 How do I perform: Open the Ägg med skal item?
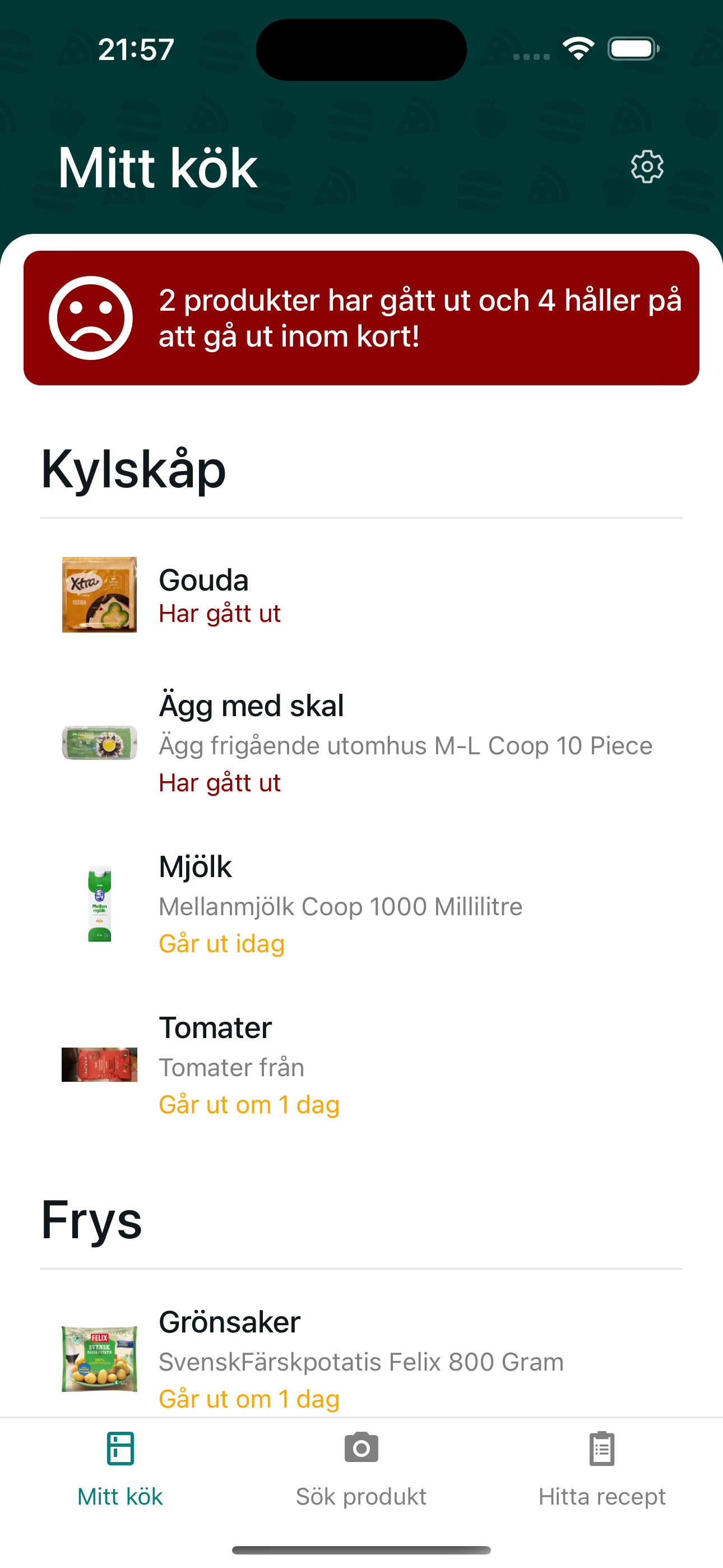(x=361, y=743)
